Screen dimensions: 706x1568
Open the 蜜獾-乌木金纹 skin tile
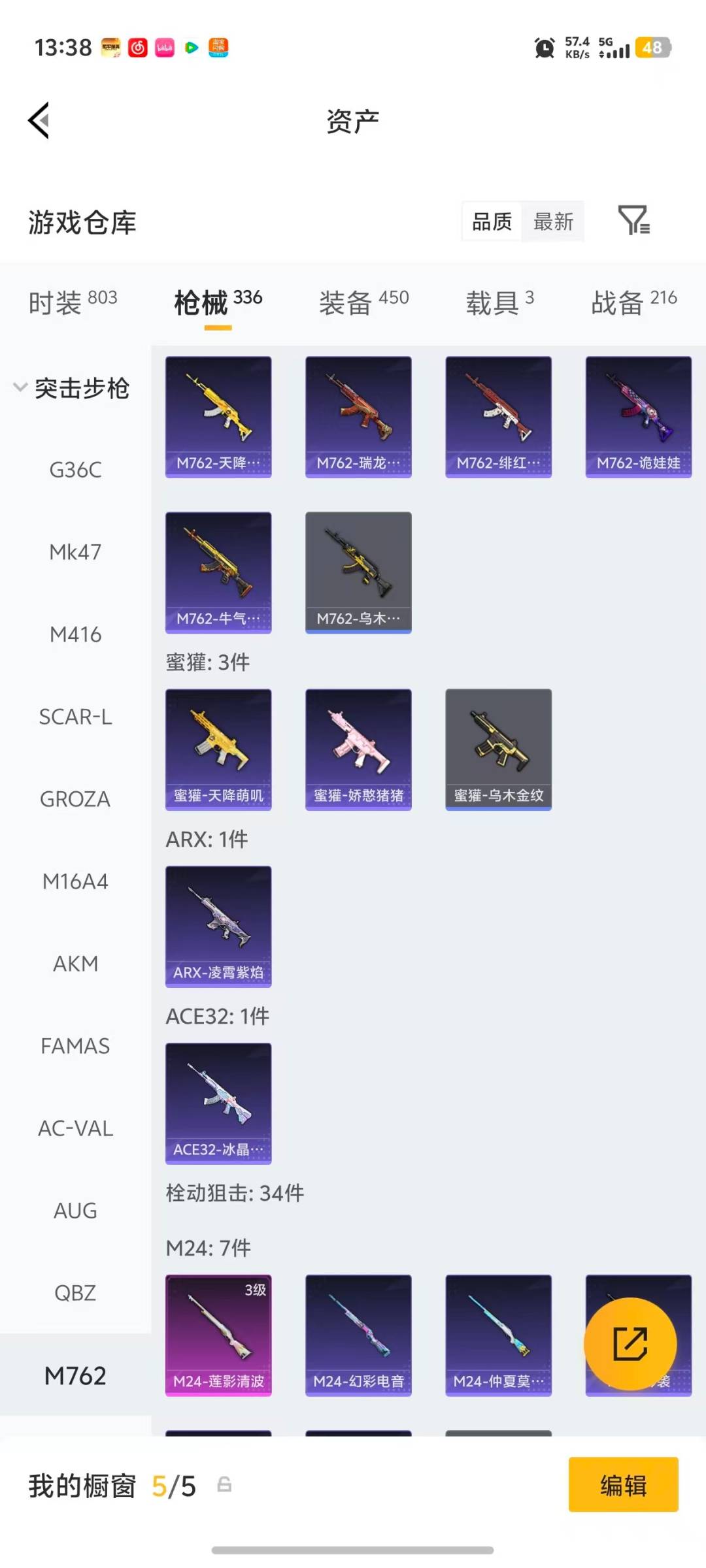click(498, 749)
